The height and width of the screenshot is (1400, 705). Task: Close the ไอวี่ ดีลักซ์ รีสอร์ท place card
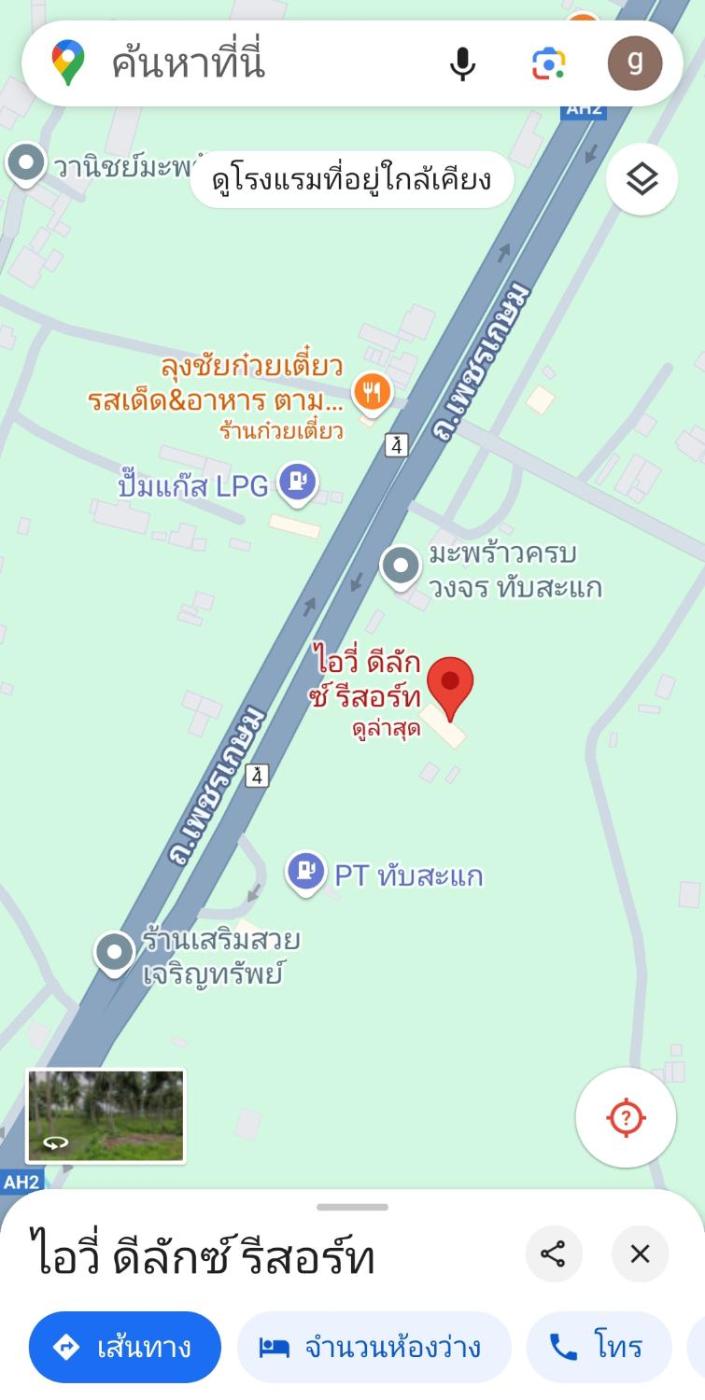[640, 1254]
